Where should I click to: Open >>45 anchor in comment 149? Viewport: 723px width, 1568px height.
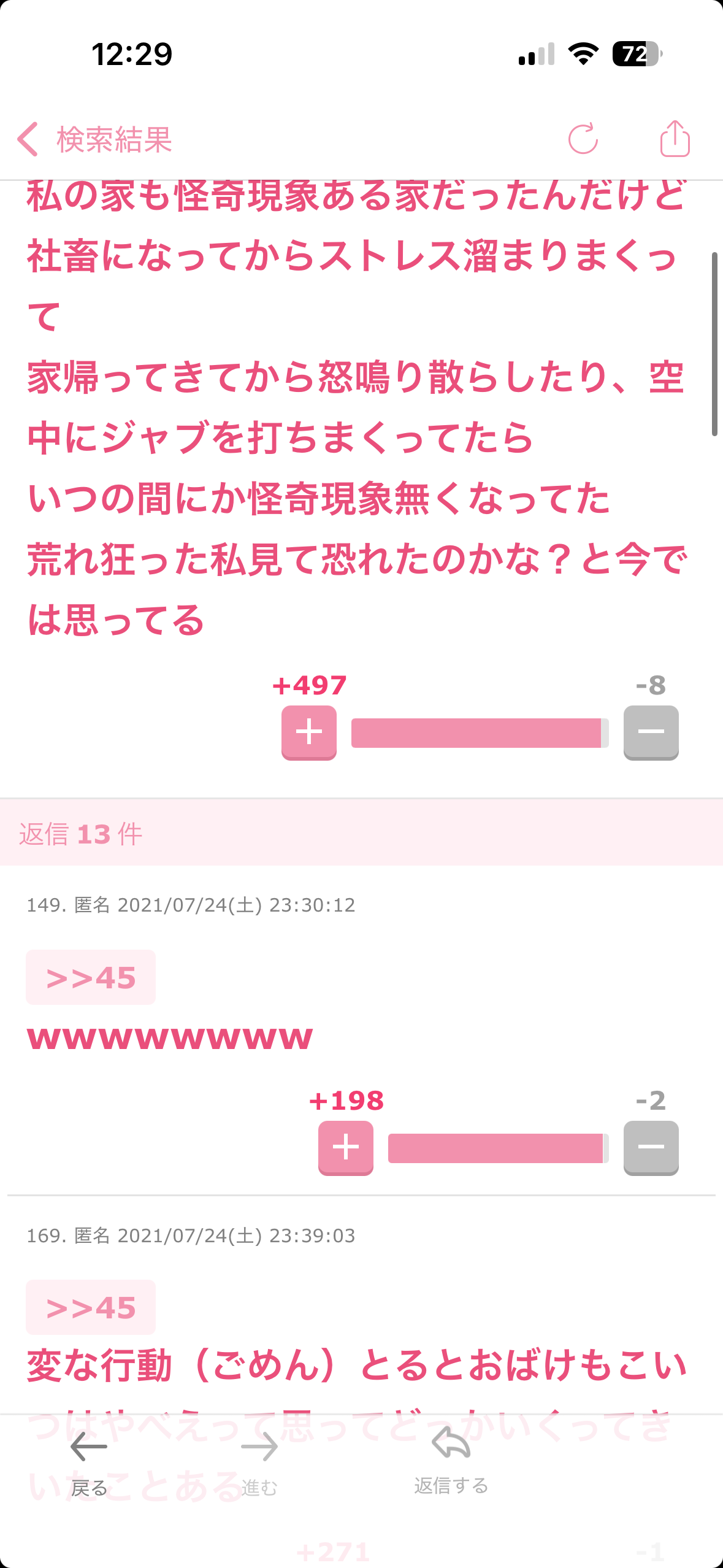point(91,977)
